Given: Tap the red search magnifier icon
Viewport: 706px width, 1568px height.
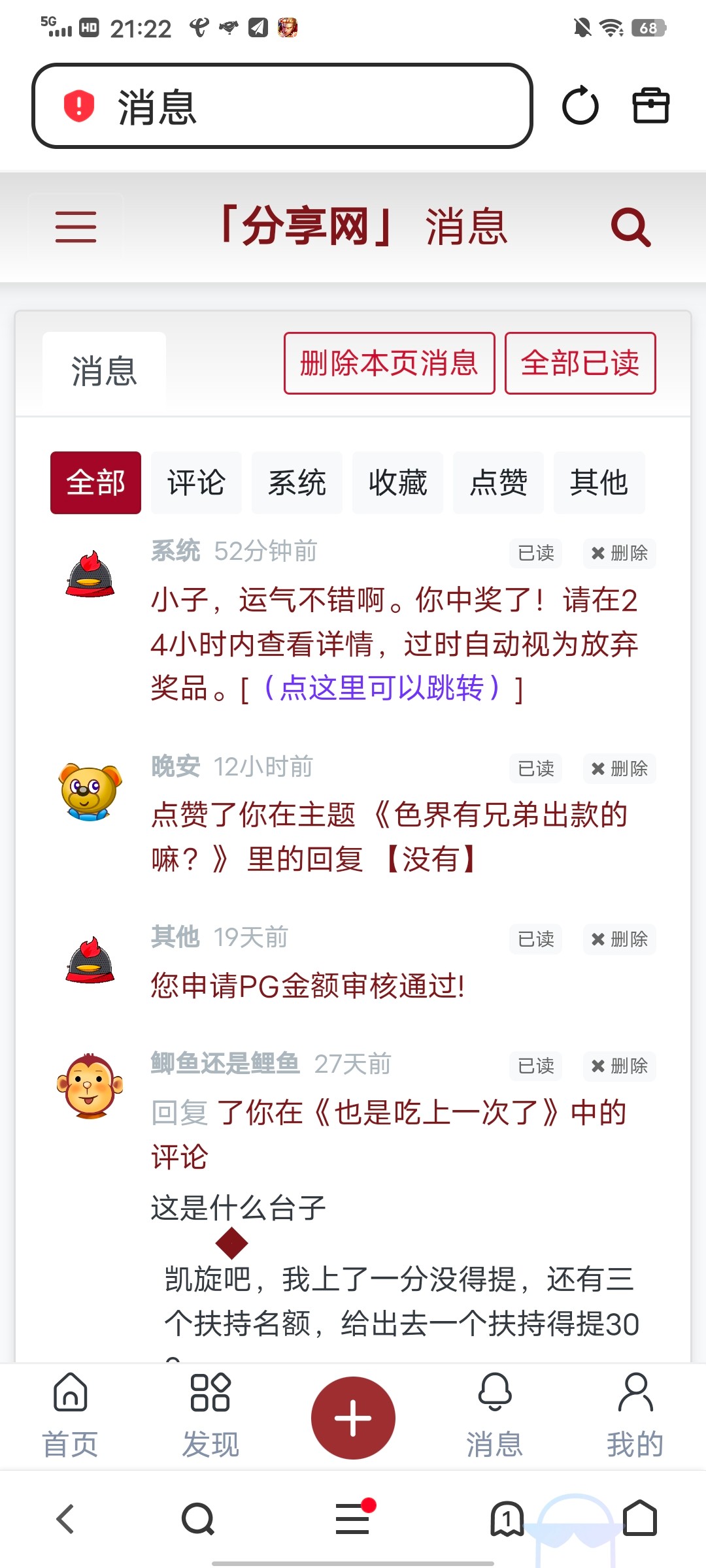Looking at the screenshot, I should point(630,227).
